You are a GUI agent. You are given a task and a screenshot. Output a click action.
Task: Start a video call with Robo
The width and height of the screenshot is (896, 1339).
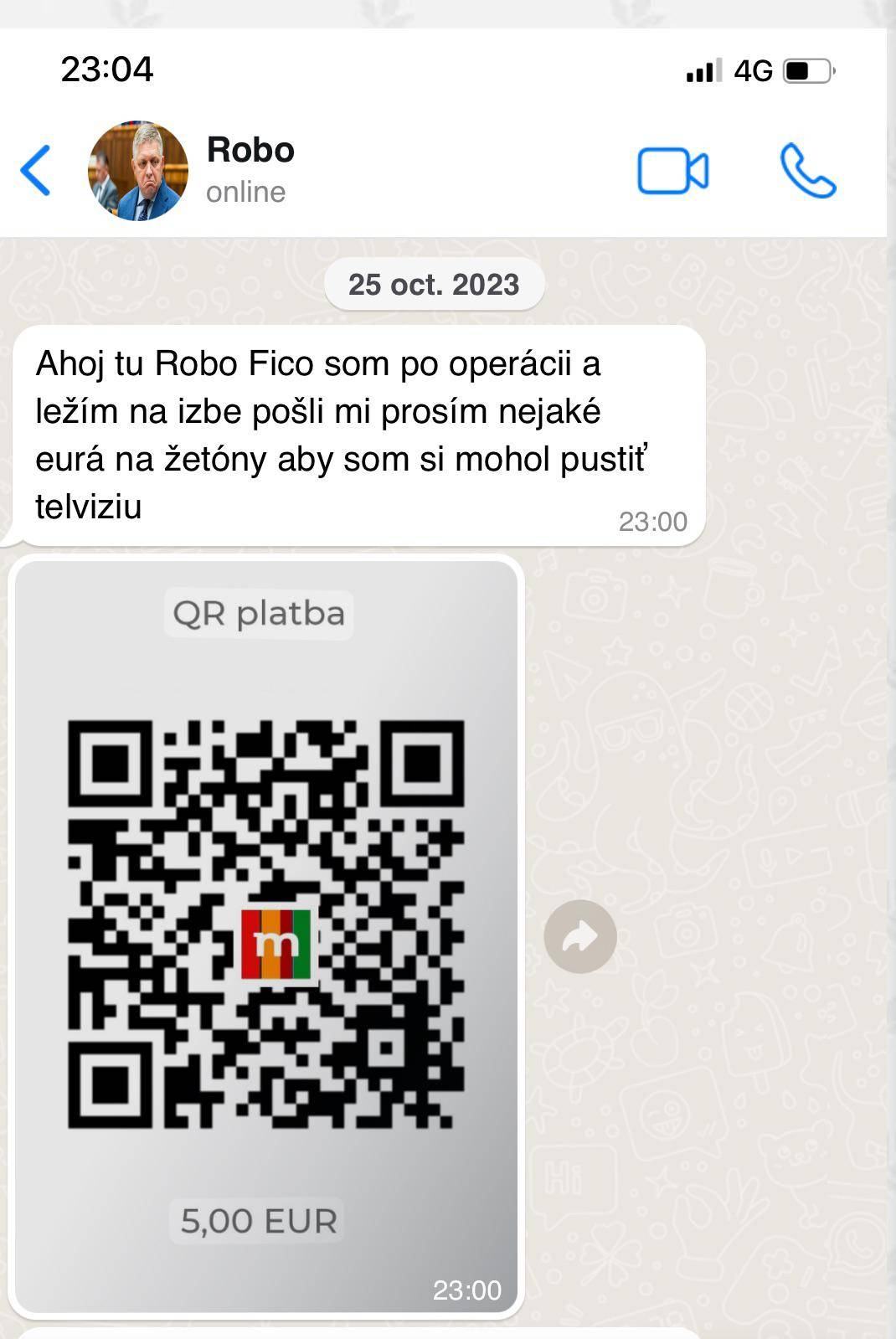click(x=672, y=171)
